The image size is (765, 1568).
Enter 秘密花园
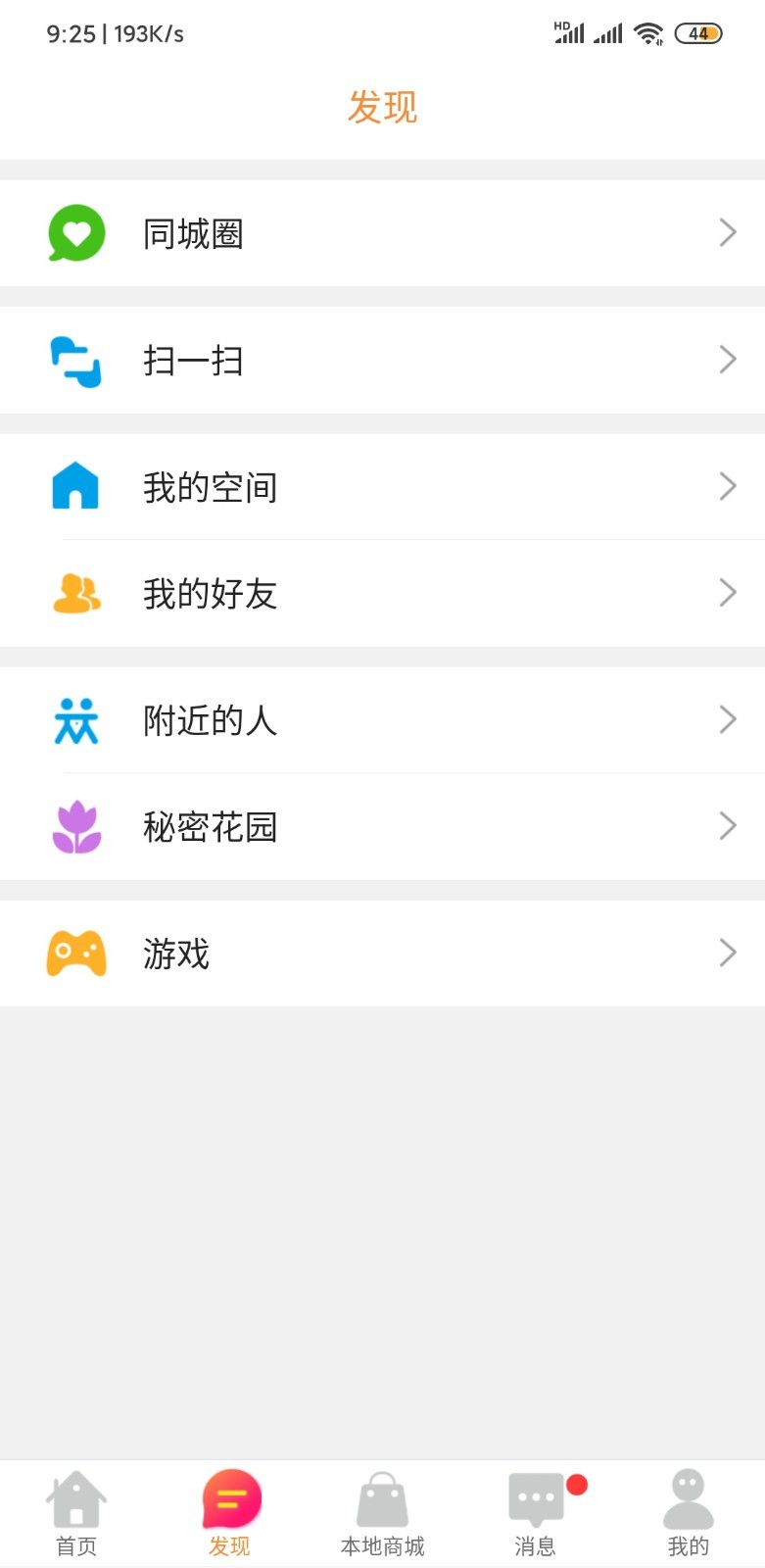coord(382,826)
